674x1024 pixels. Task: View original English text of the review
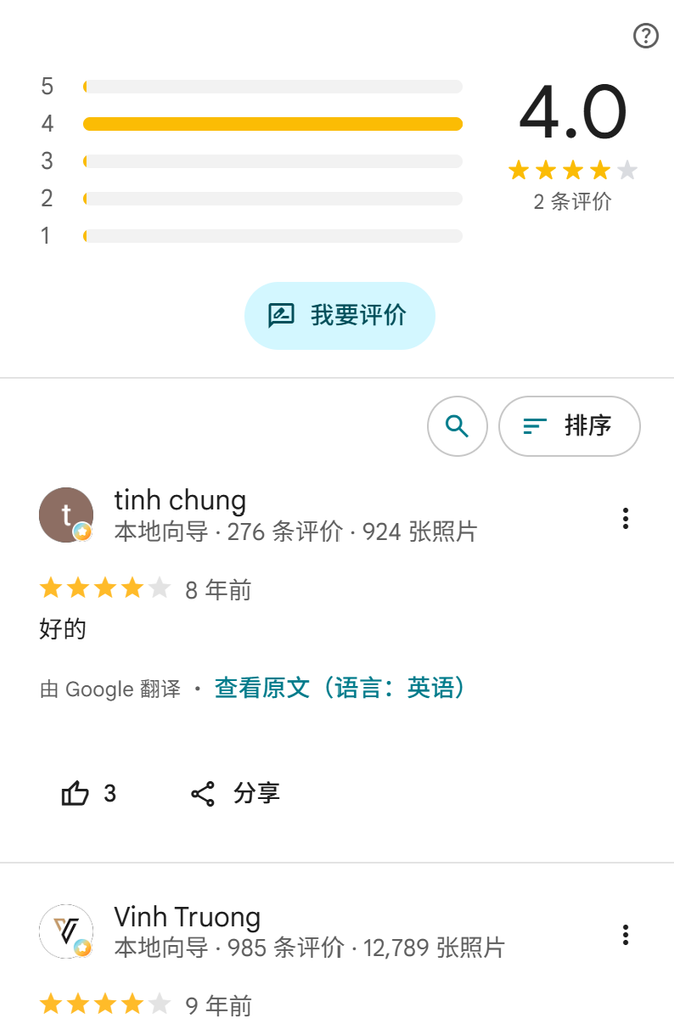click(340, 688)
